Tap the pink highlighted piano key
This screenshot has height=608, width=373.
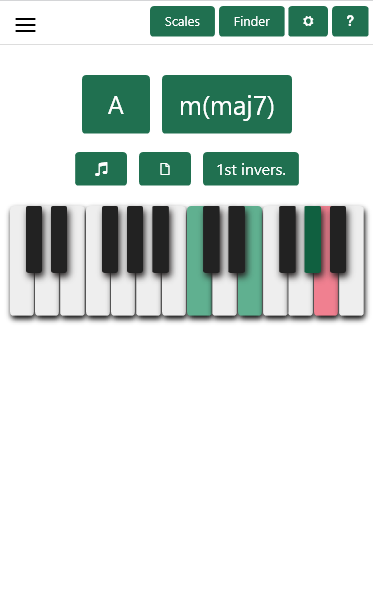pyautogui.click(x=326, y=295)
